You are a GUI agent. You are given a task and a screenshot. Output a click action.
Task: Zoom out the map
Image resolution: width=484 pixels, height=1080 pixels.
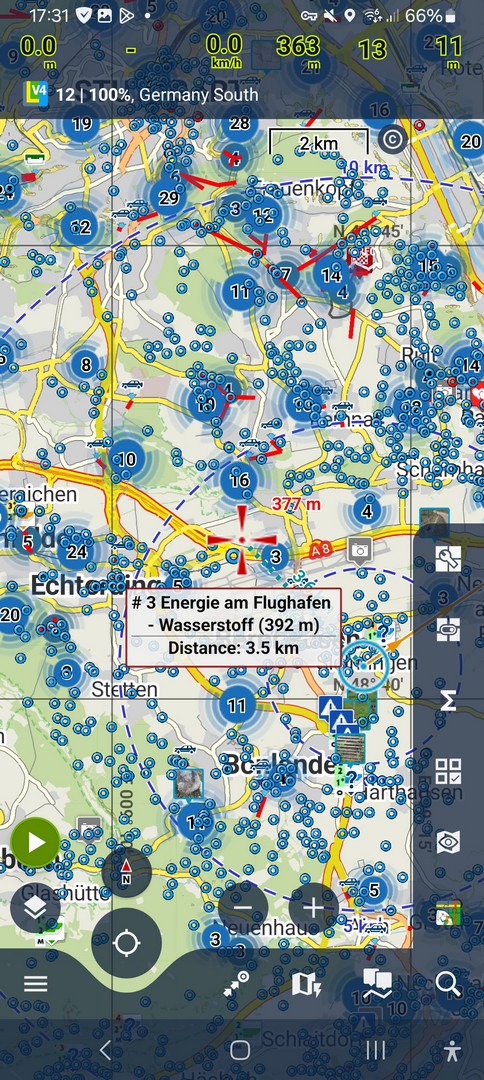click(x=242, y=908)
